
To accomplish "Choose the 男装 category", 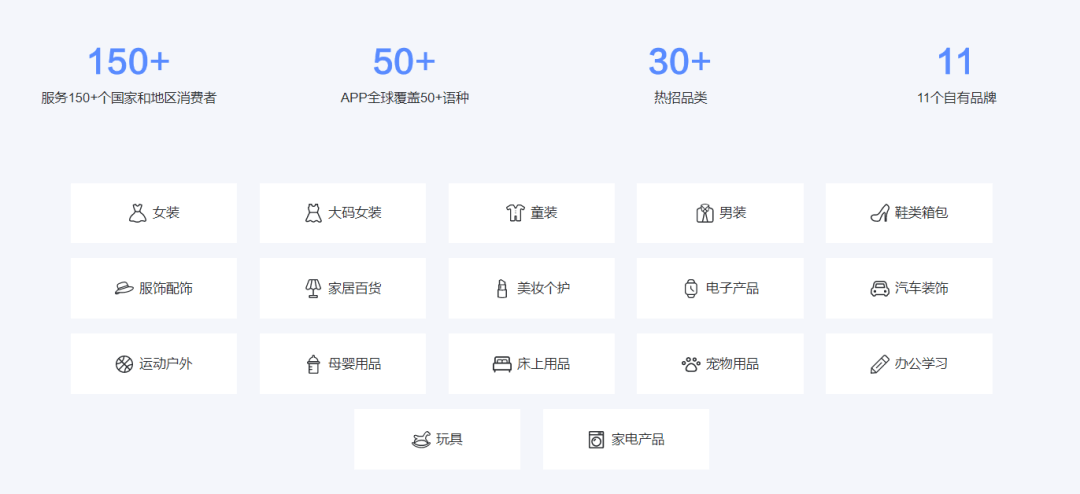I will (720, 213).
